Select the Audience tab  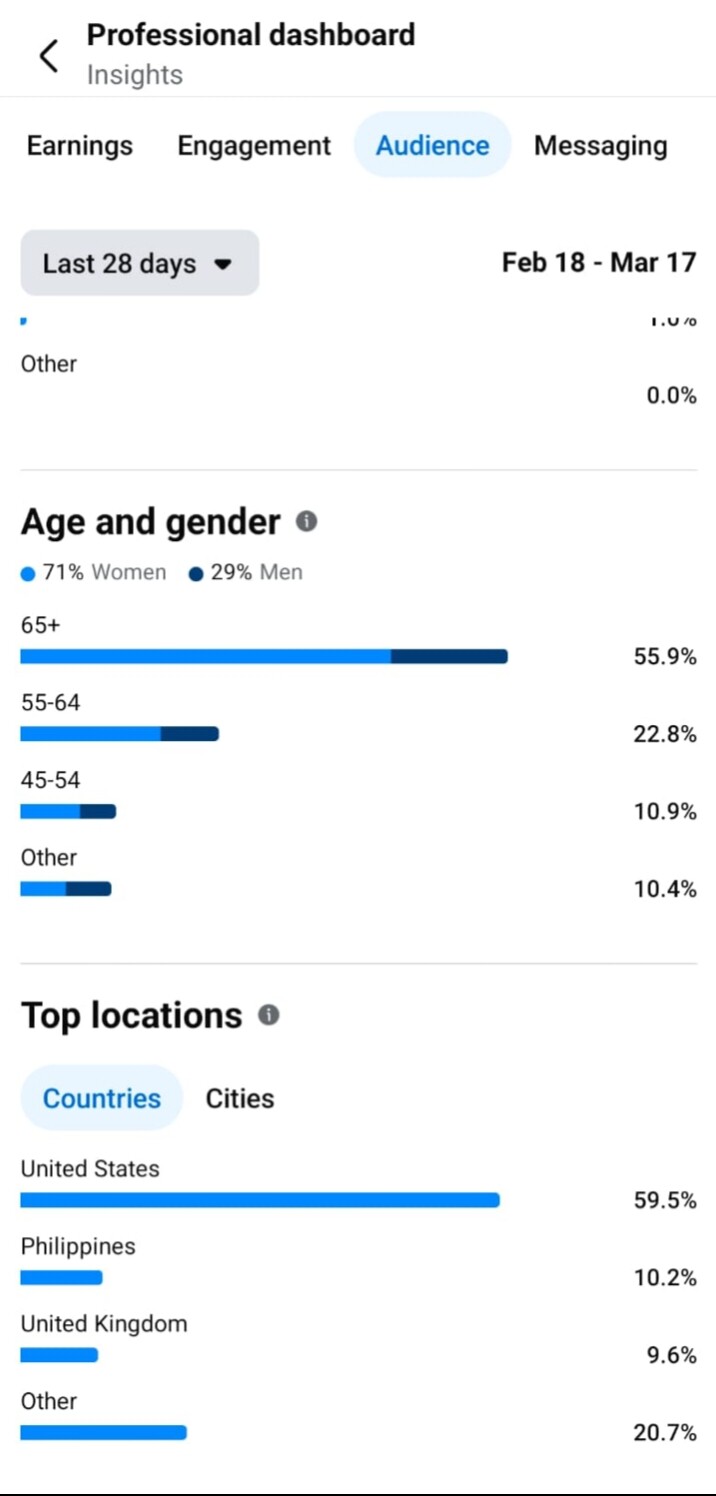tap(432, 146)
